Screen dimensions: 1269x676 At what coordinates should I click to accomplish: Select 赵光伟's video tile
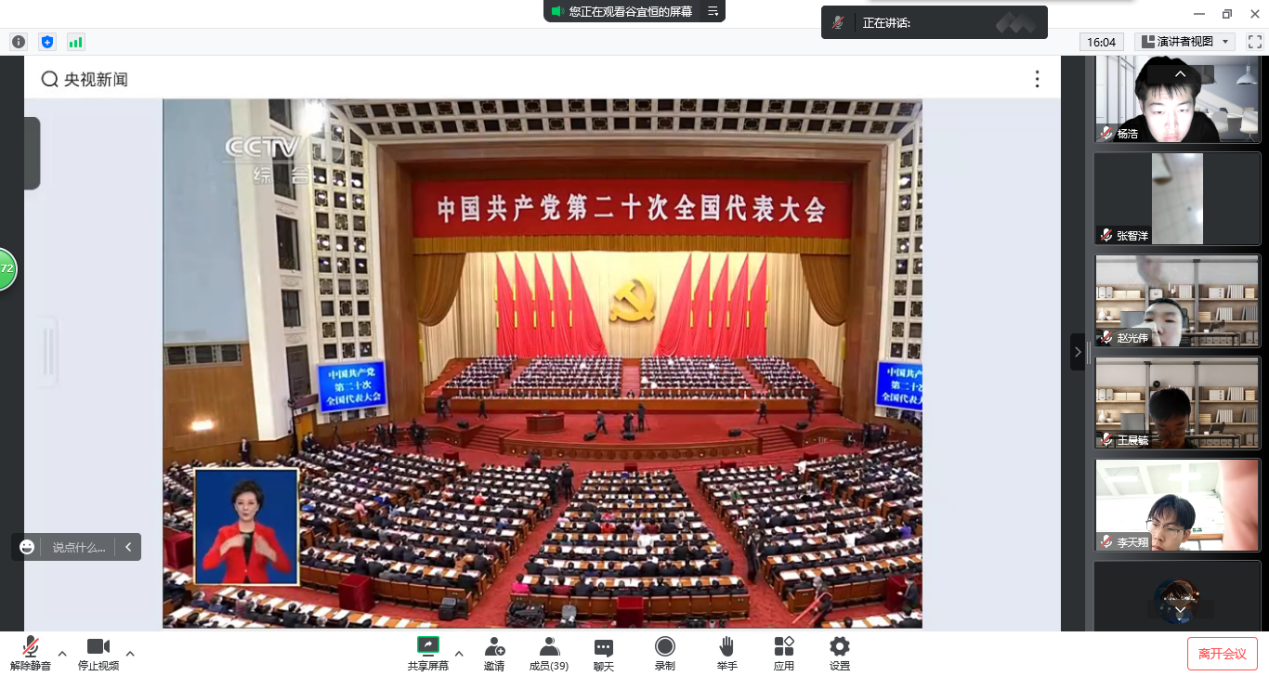click(1177, 300)
